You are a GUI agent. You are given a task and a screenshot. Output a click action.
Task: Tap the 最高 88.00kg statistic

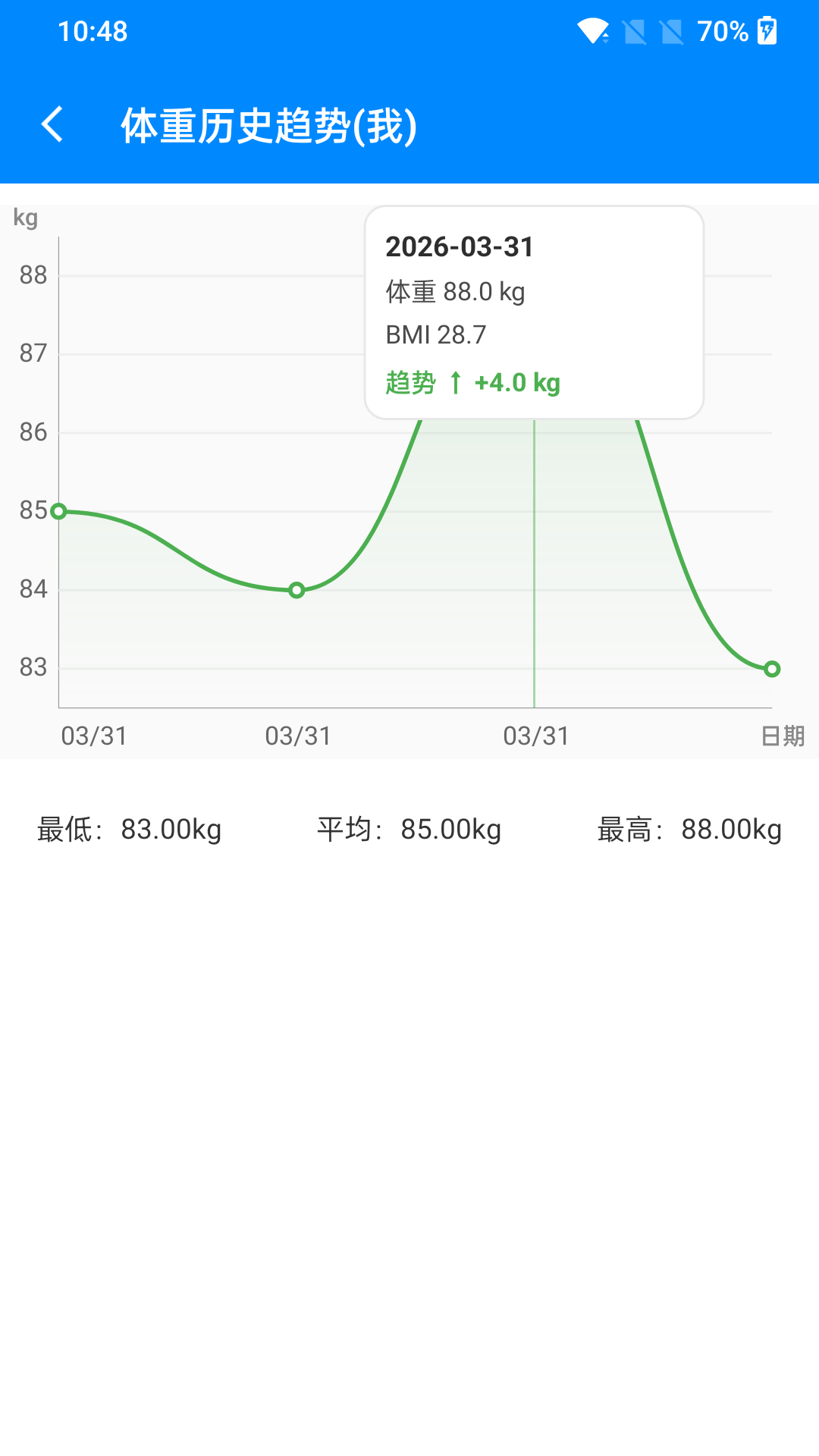(x=689, y=830)
